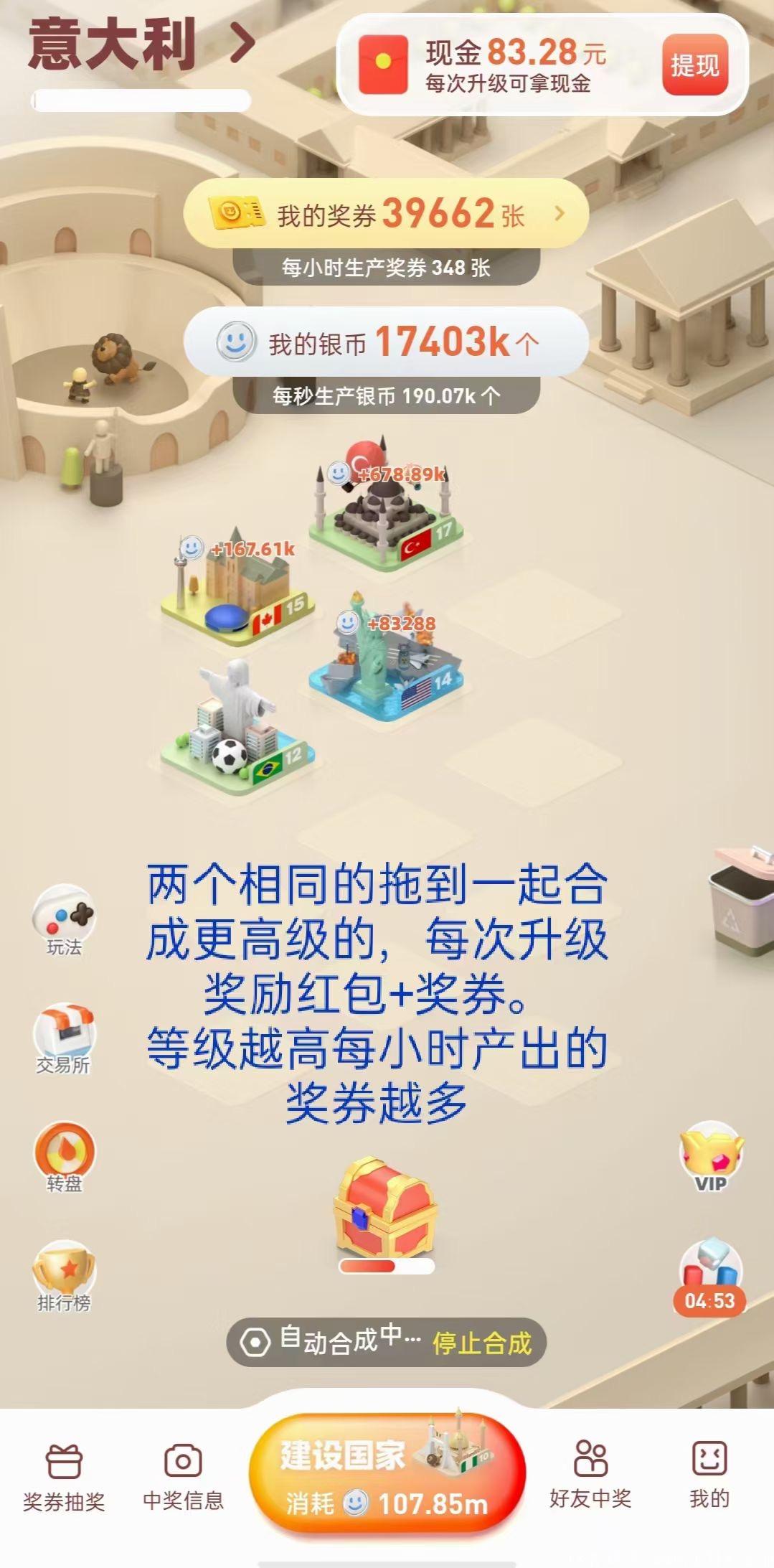Open the 转盘 spin wheel
The height and width of the screenshot is (1568, 774).
(64, 1156)
